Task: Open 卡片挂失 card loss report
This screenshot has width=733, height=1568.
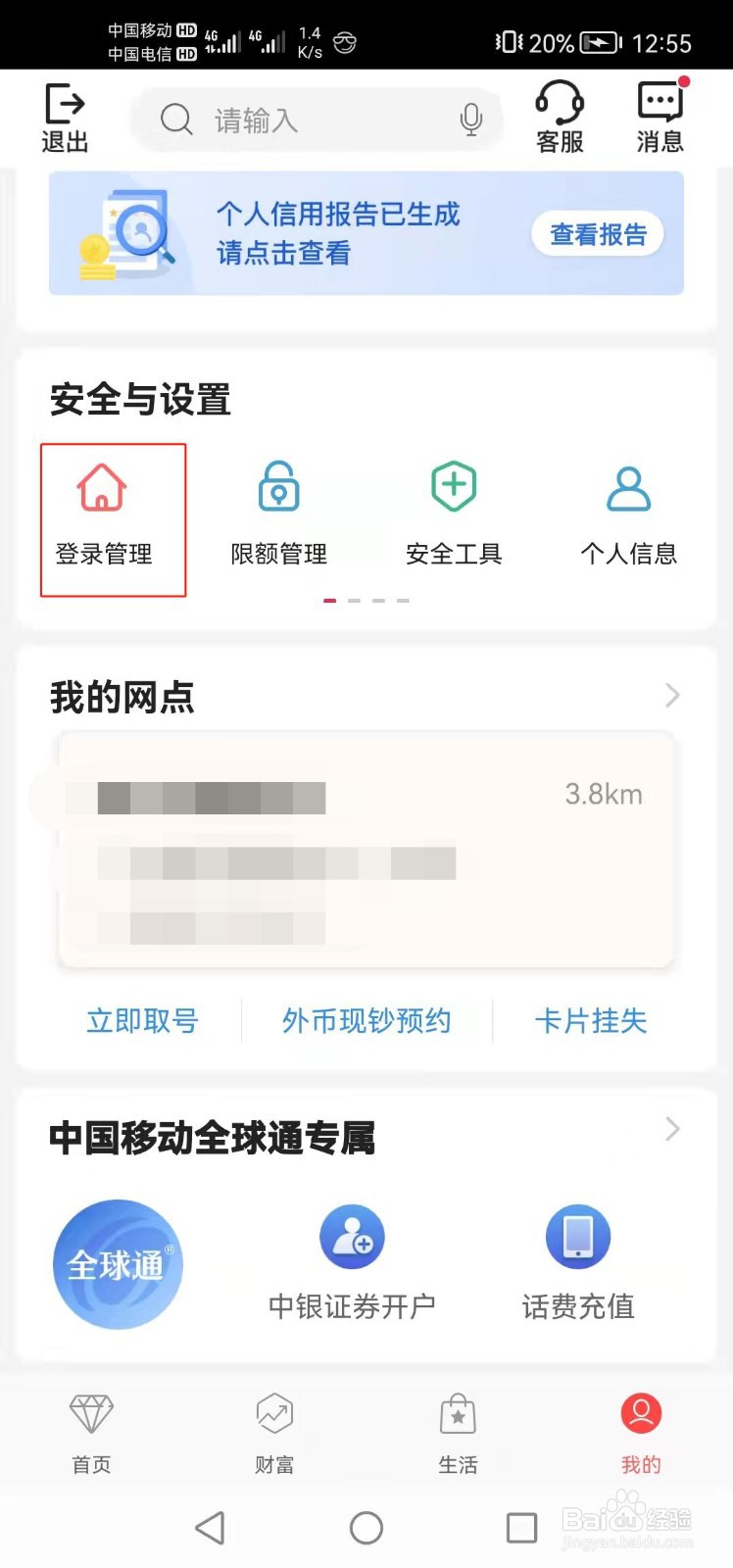Action: point(590,1020)
